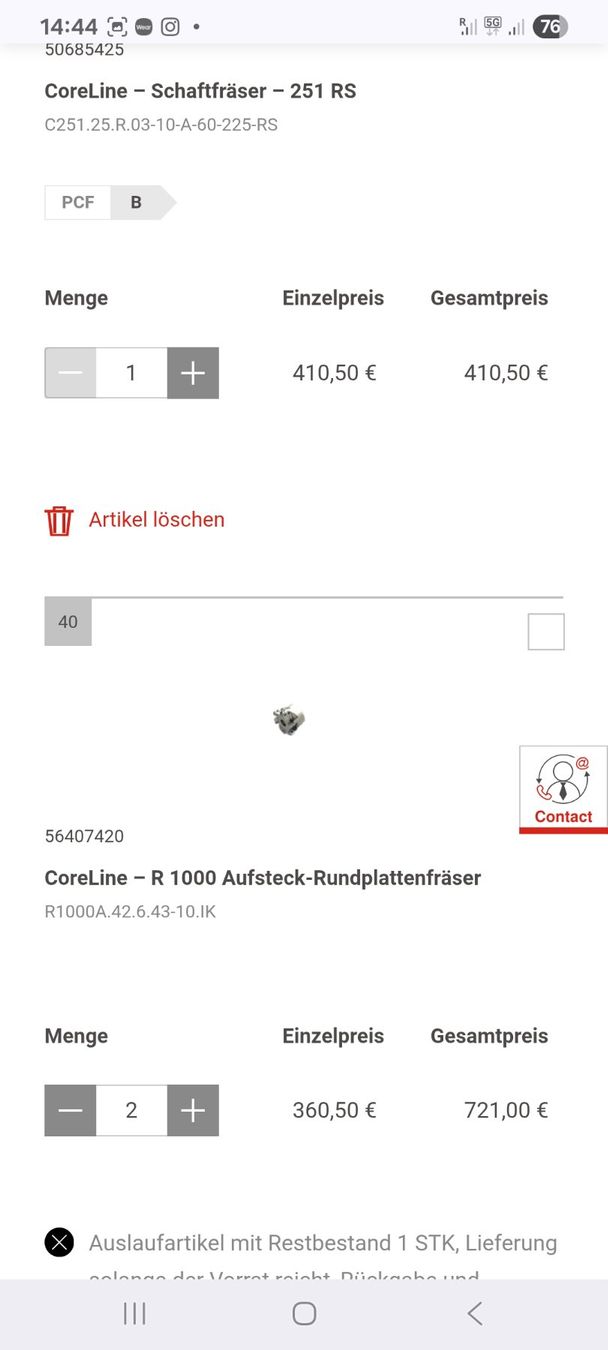The height and width of the screenshot is (1350, 608).
Task: Increase quantity of CoreLine Schaftfräser 251 RS
Action: [193, 373]
